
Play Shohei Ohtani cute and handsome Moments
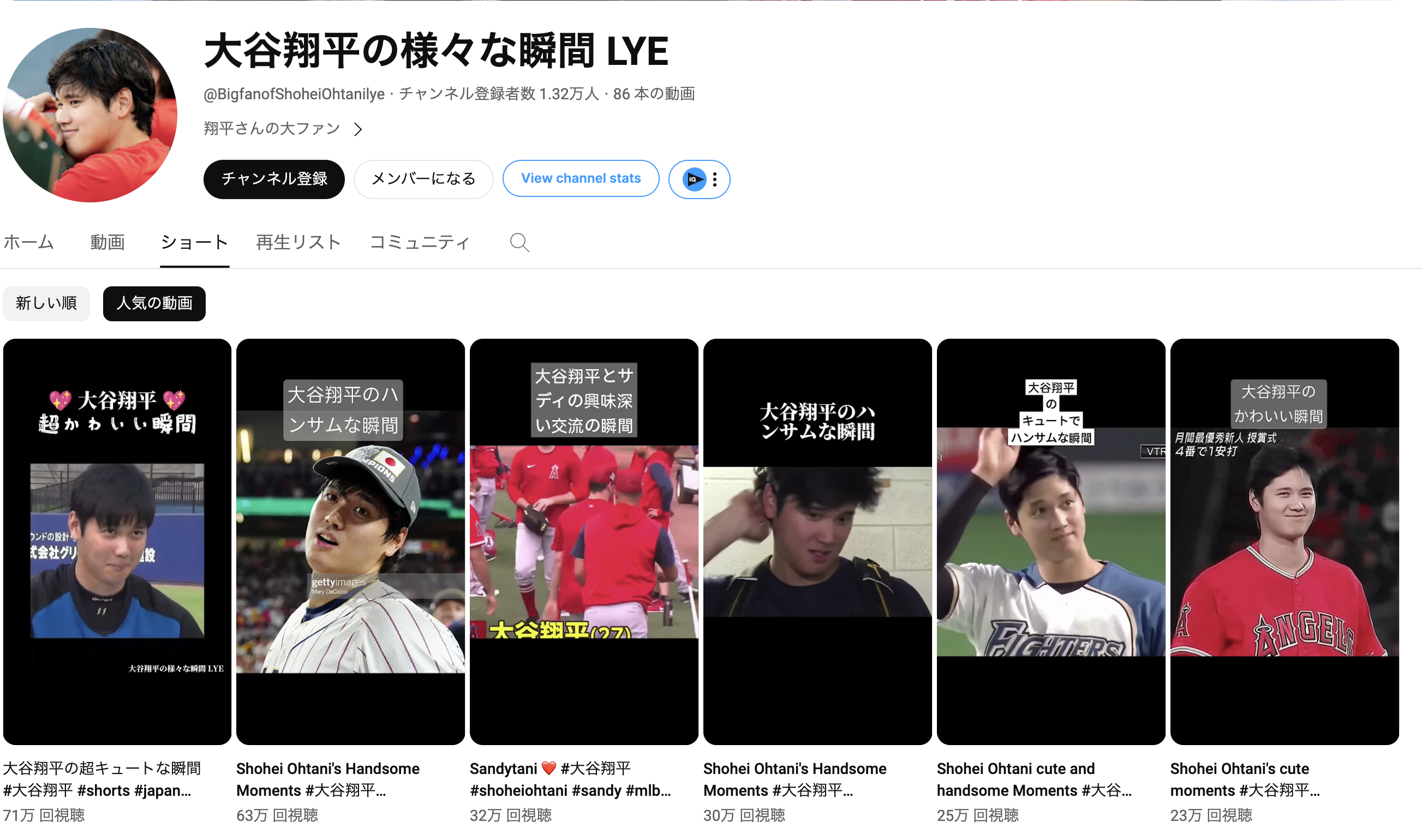[1050, 541]
